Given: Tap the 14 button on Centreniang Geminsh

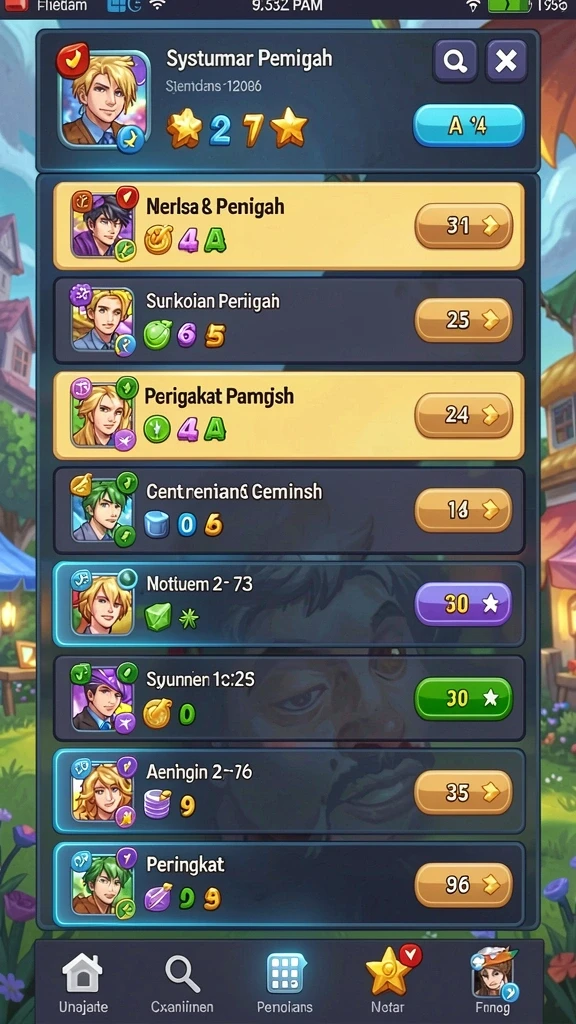Looking at the screenshot, I should point(464,510).
